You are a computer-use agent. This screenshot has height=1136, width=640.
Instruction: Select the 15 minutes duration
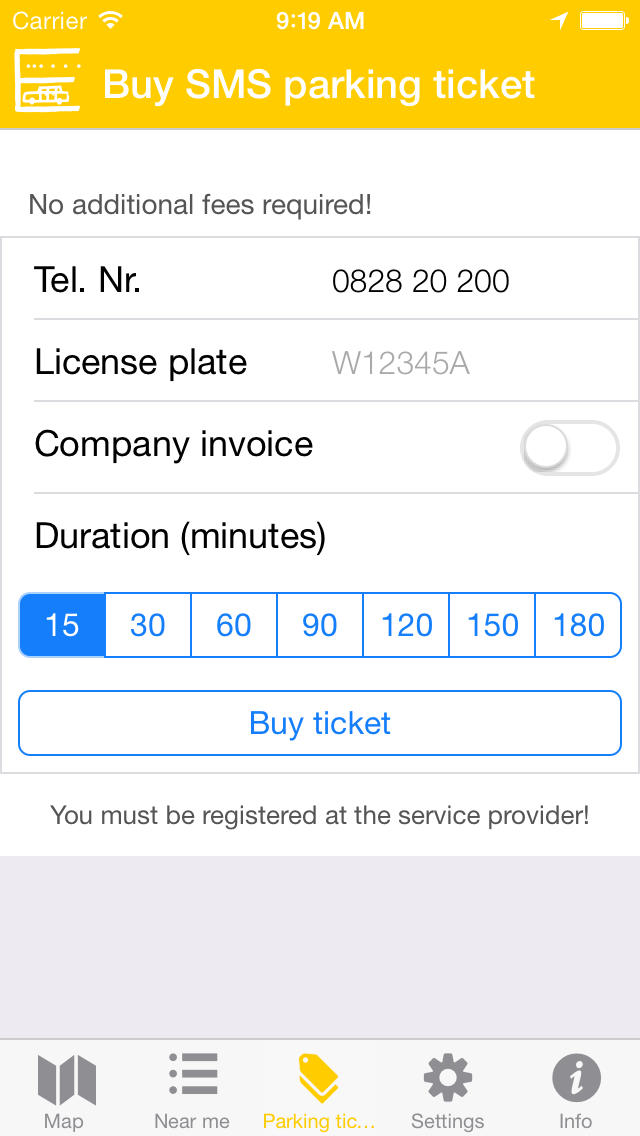[62, 625]
